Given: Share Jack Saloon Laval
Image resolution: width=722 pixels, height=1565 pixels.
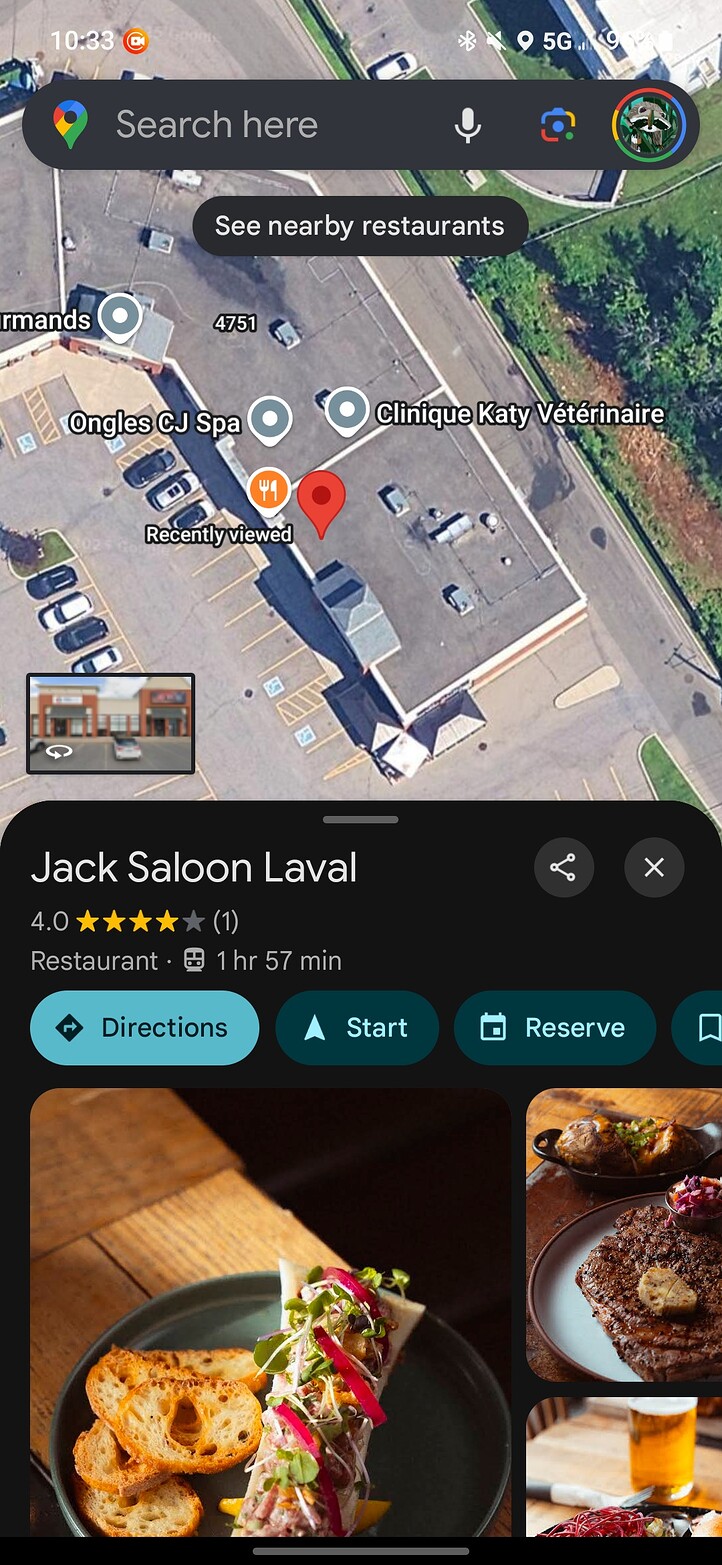Looking at the screenshot, I should tap(563, 867).
